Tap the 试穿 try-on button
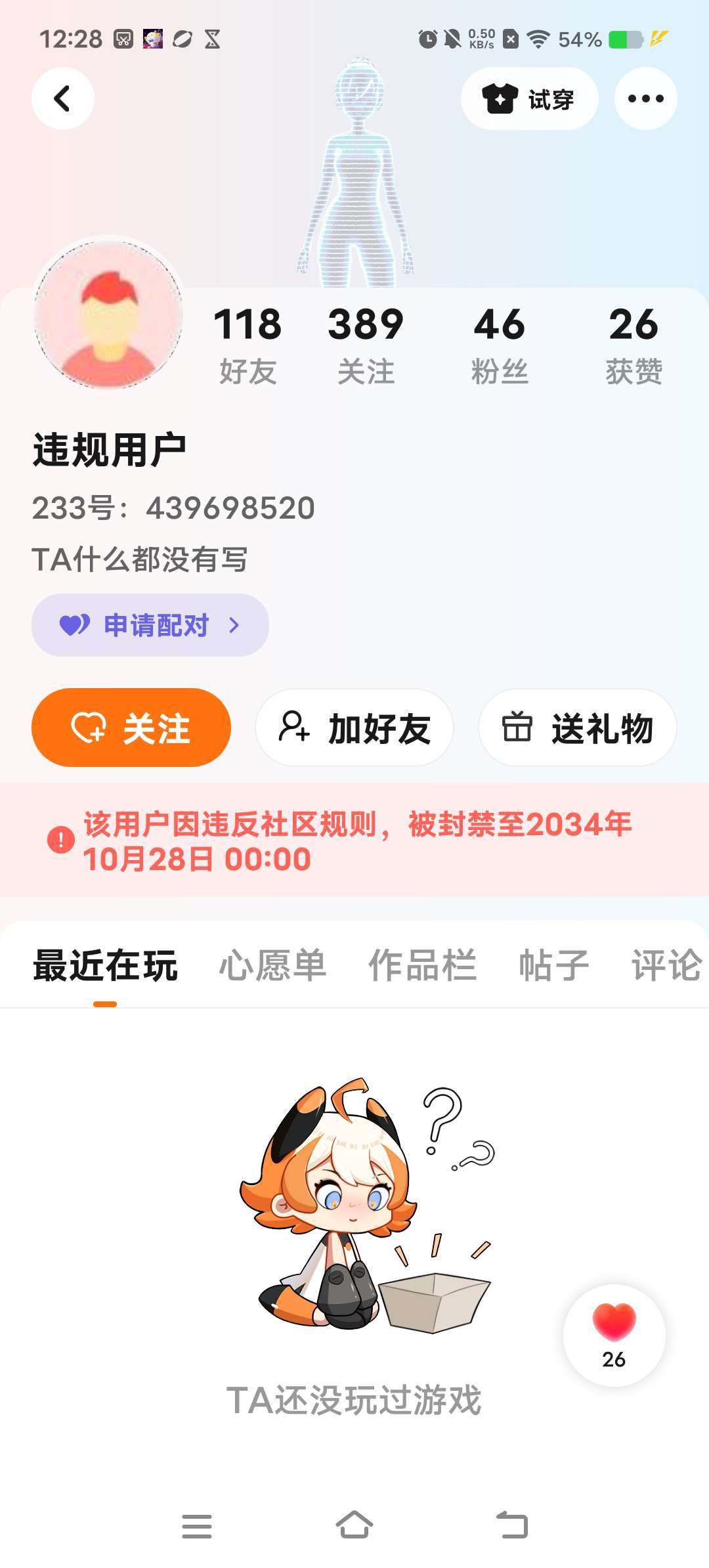 pos(529,99)
